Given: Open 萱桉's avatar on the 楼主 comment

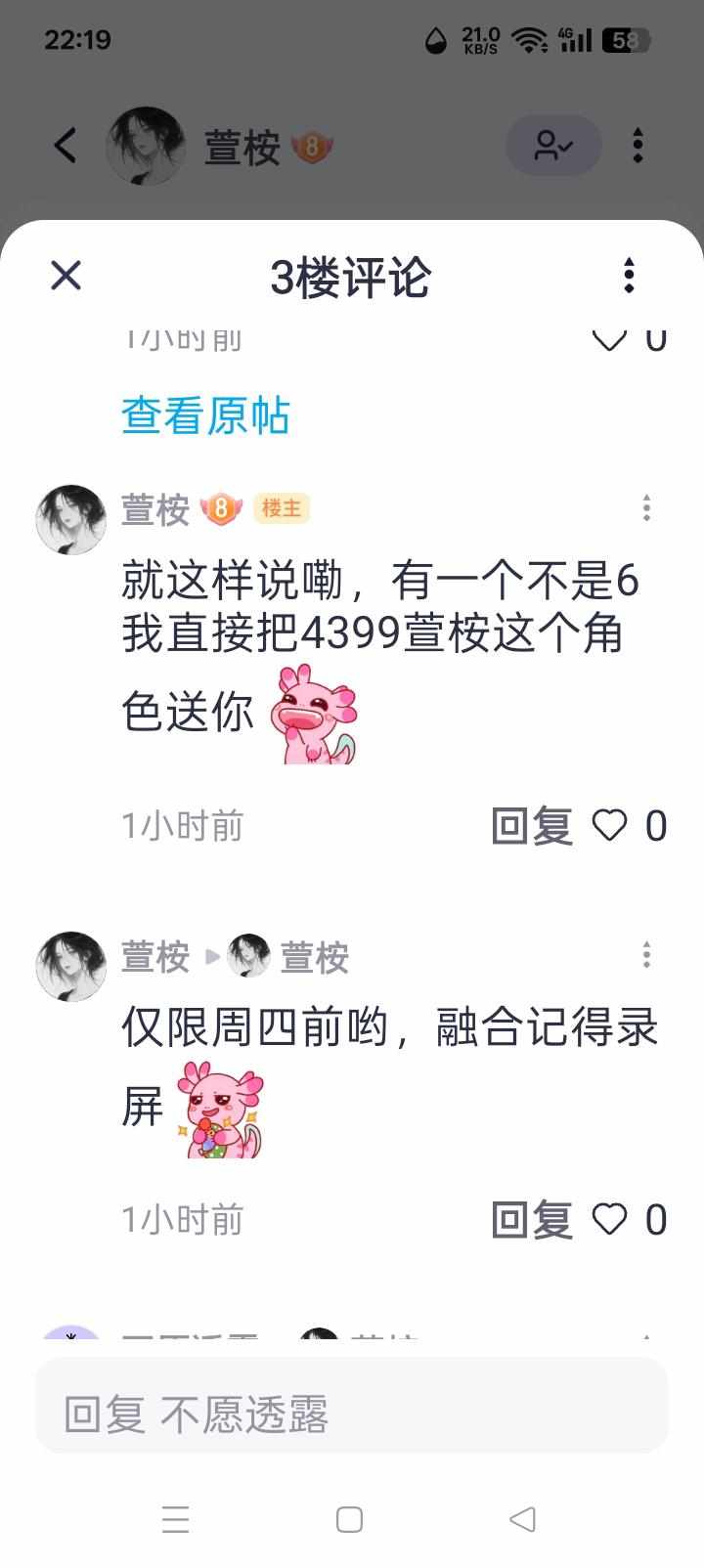Looking at the screenshot, I should coord(71,520).
